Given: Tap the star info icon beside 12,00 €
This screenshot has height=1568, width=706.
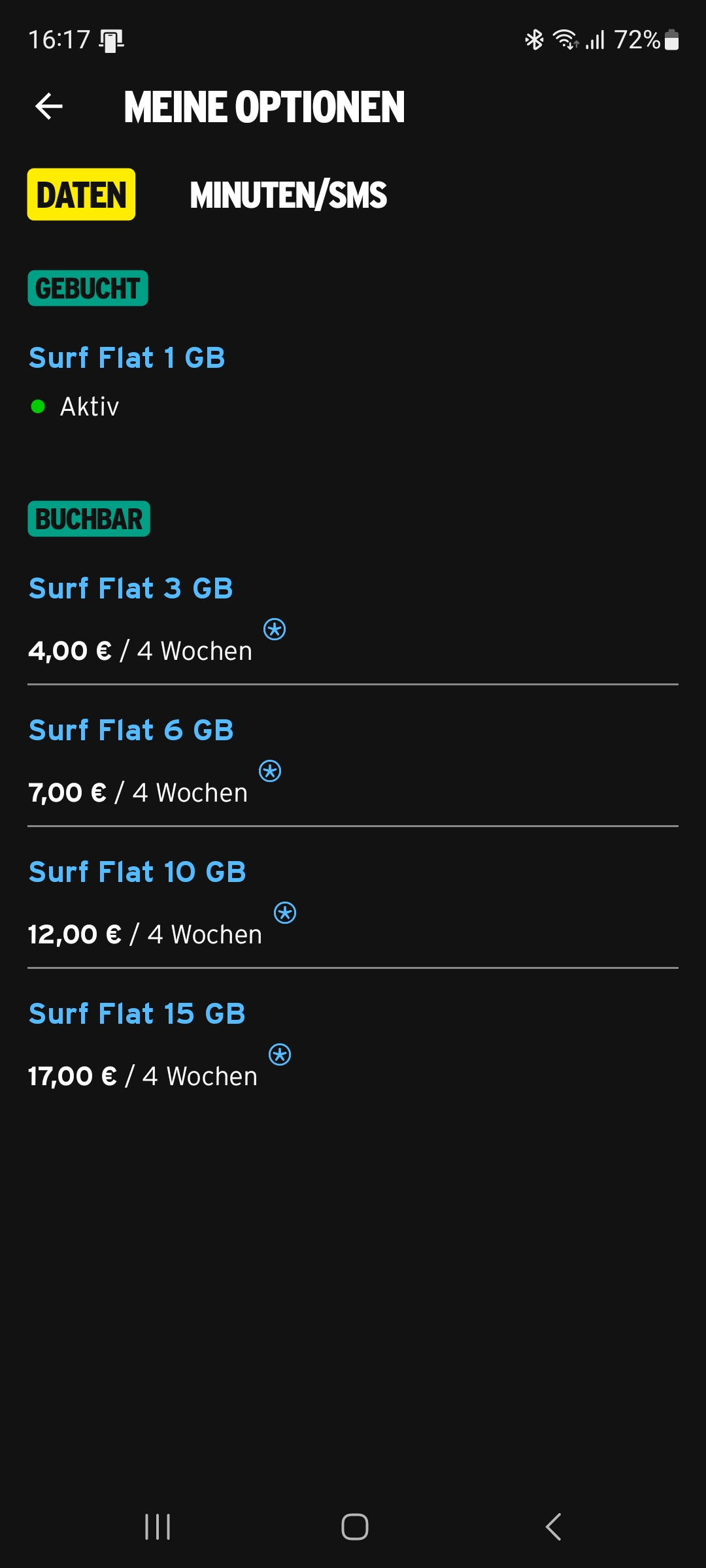Looking at the screenshot, I should pos(285,913).
